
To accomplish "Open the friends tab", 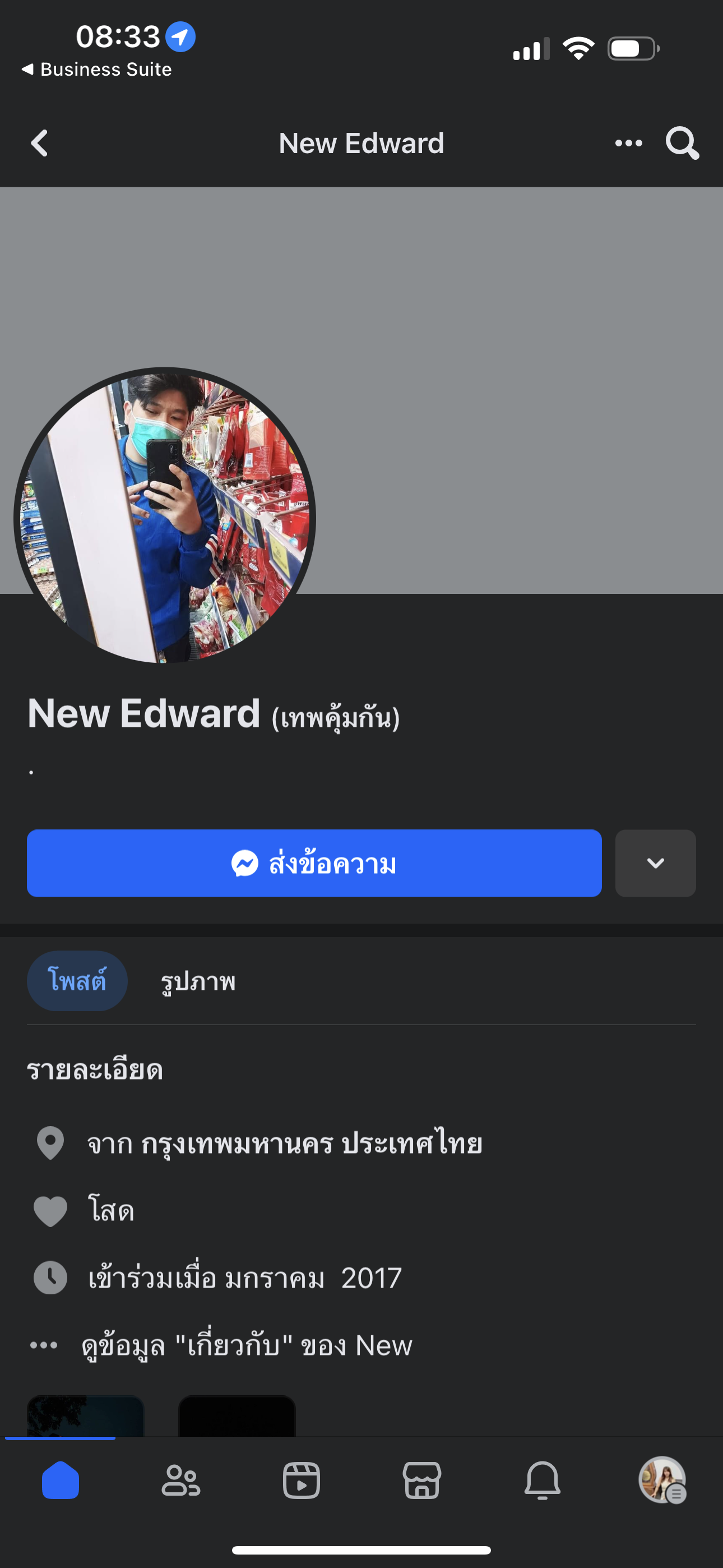I will pos(180,1481).
